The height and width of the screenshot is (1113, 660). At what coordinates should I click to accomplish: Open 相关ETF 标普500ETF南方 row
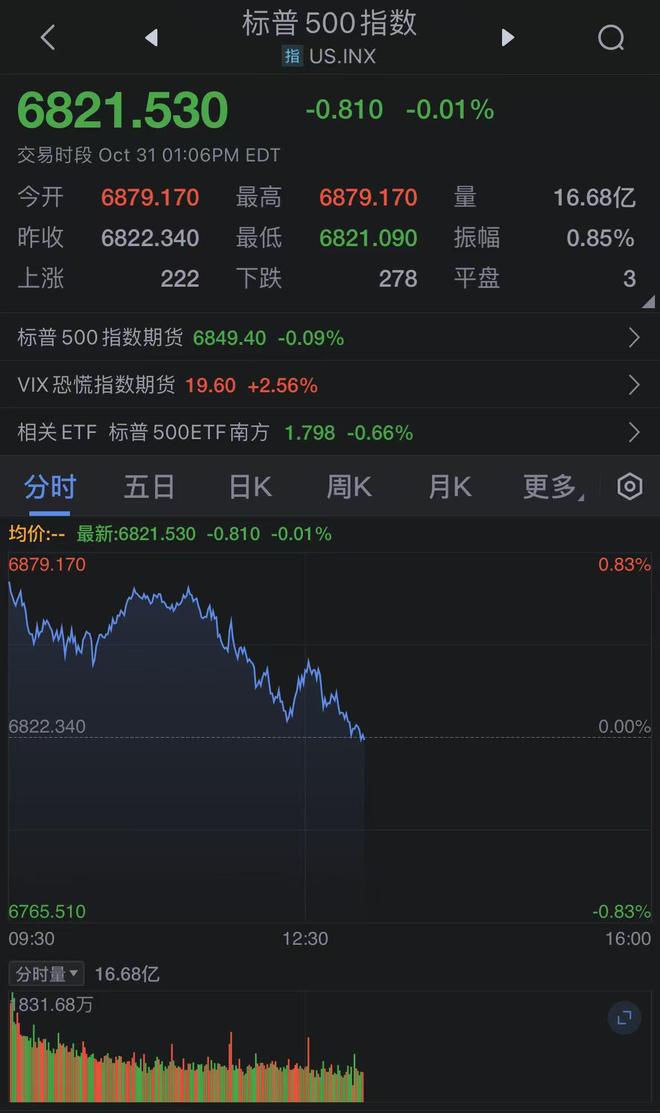coord(329,433)
